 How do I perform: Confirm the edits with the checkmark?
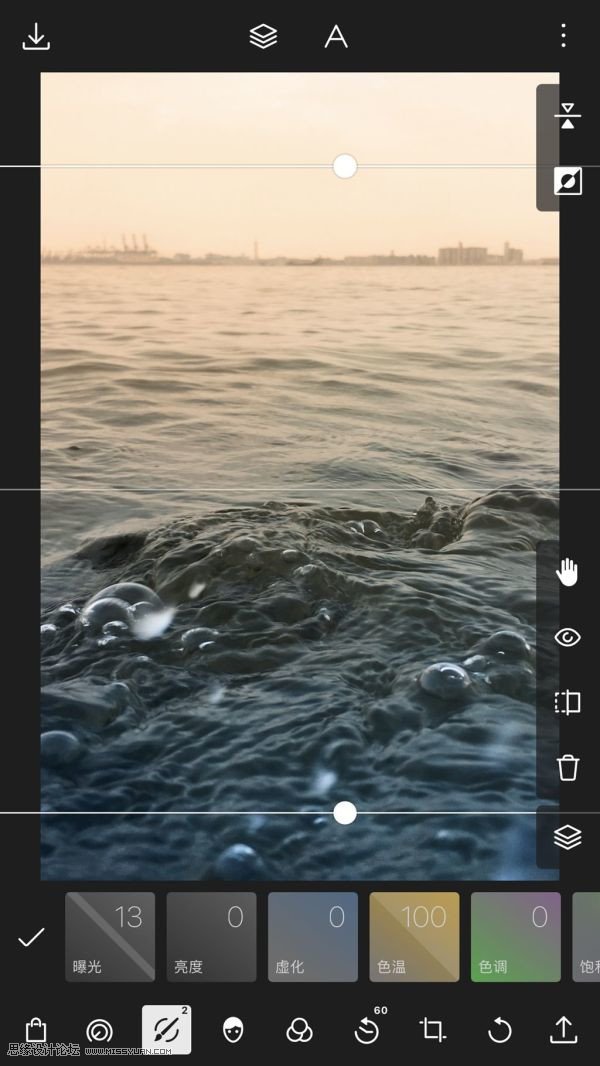tap(32, 937)
